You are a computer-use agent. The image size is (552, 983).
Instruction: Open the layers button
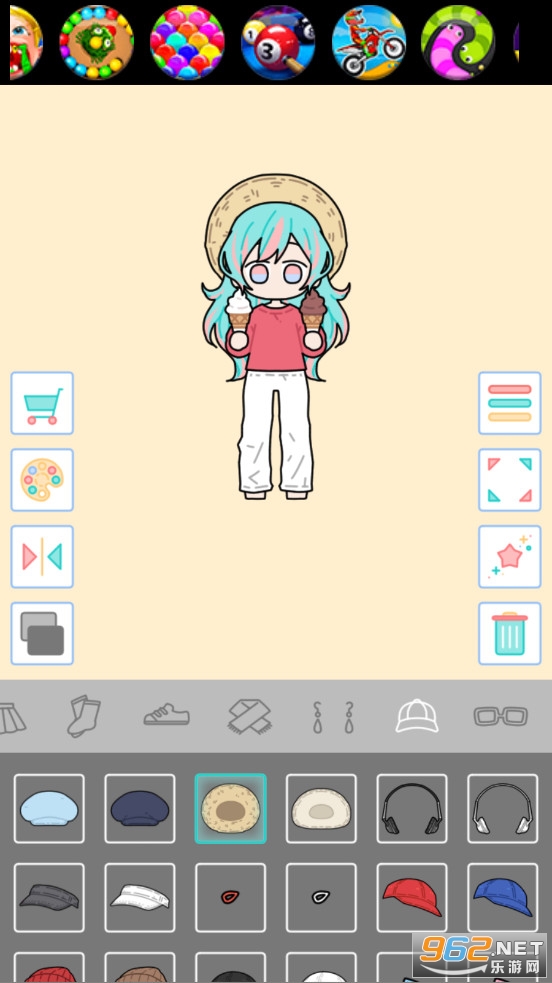42,633
